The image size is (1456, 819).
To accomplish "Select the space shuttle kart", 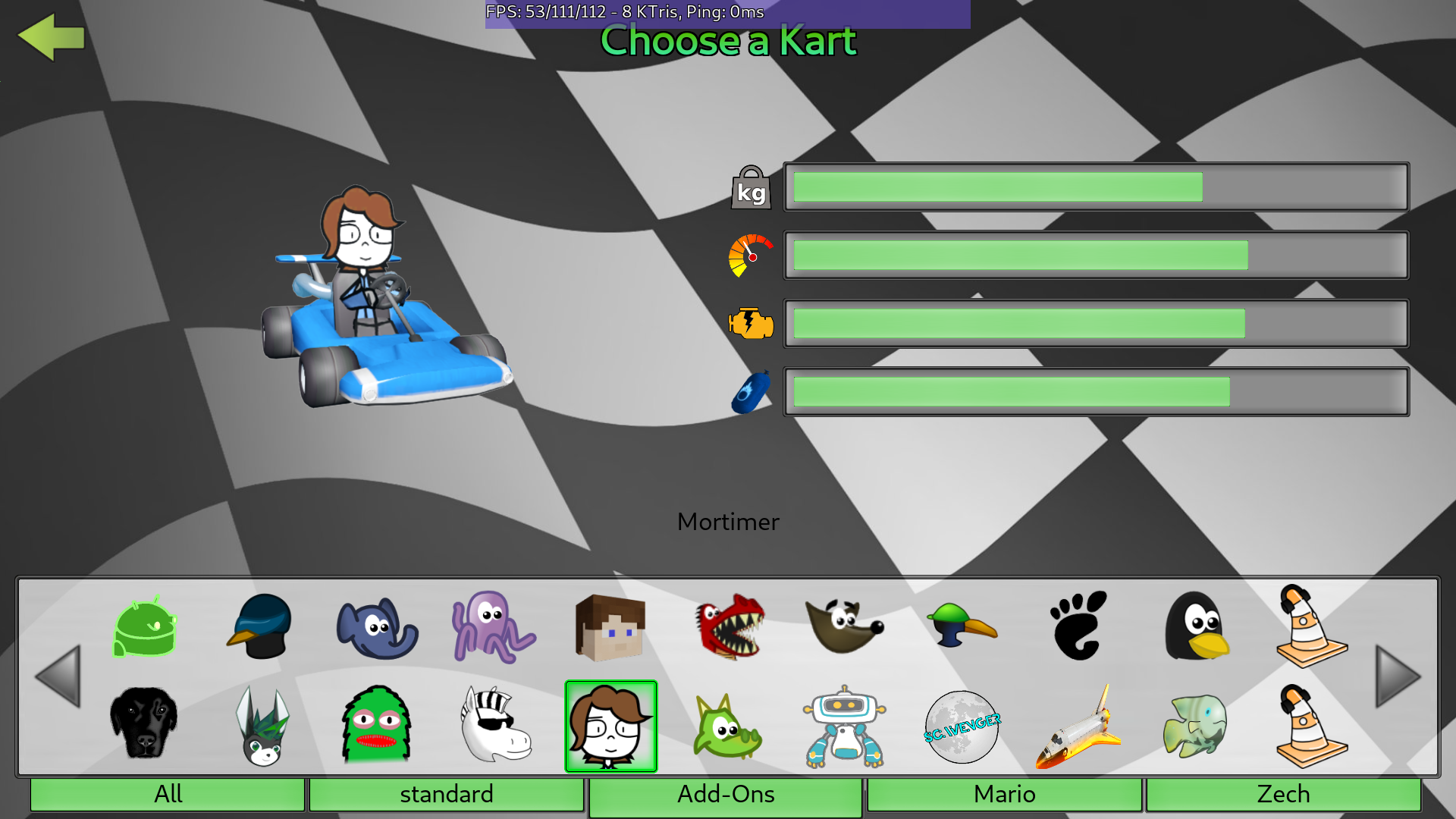I will (x=1078, y=726).
